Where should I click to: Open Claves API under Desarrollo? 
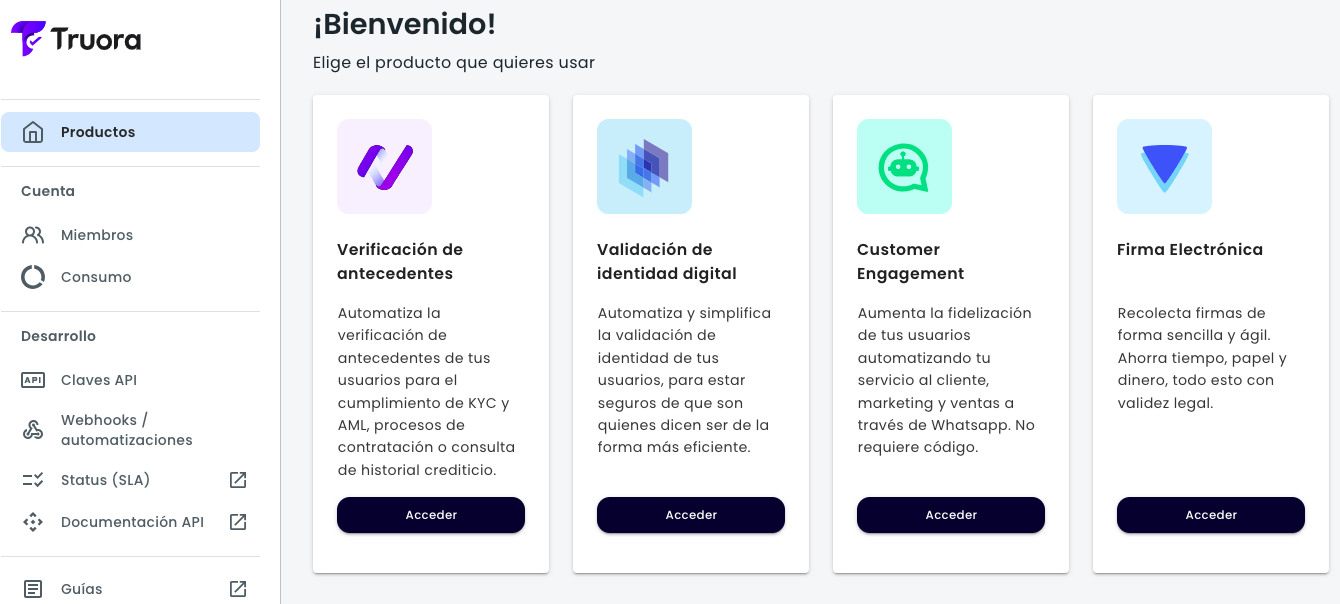click(98, 380)
